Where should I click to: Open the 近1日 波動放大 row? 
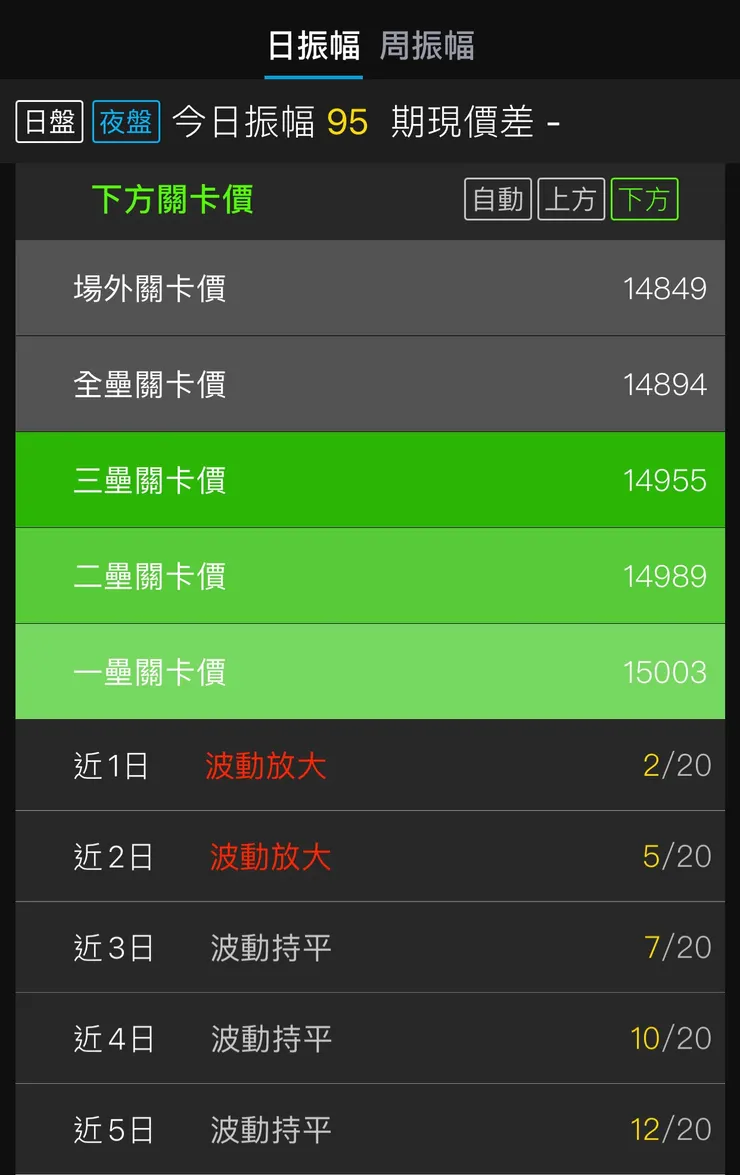coord(370,765)
